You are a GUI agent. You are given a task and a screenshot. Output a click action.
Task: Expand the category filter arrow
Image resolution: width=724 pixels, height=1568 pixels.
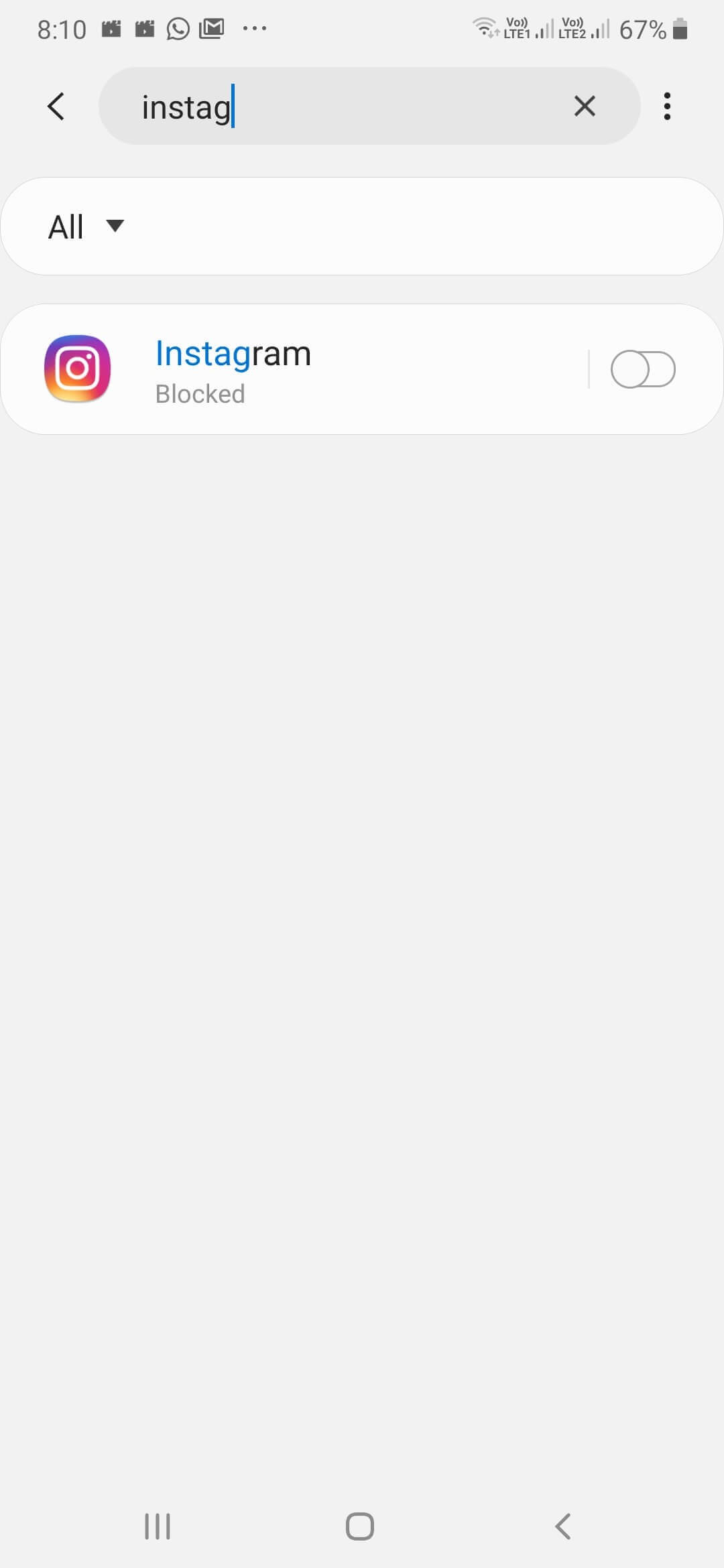[114, 228]
